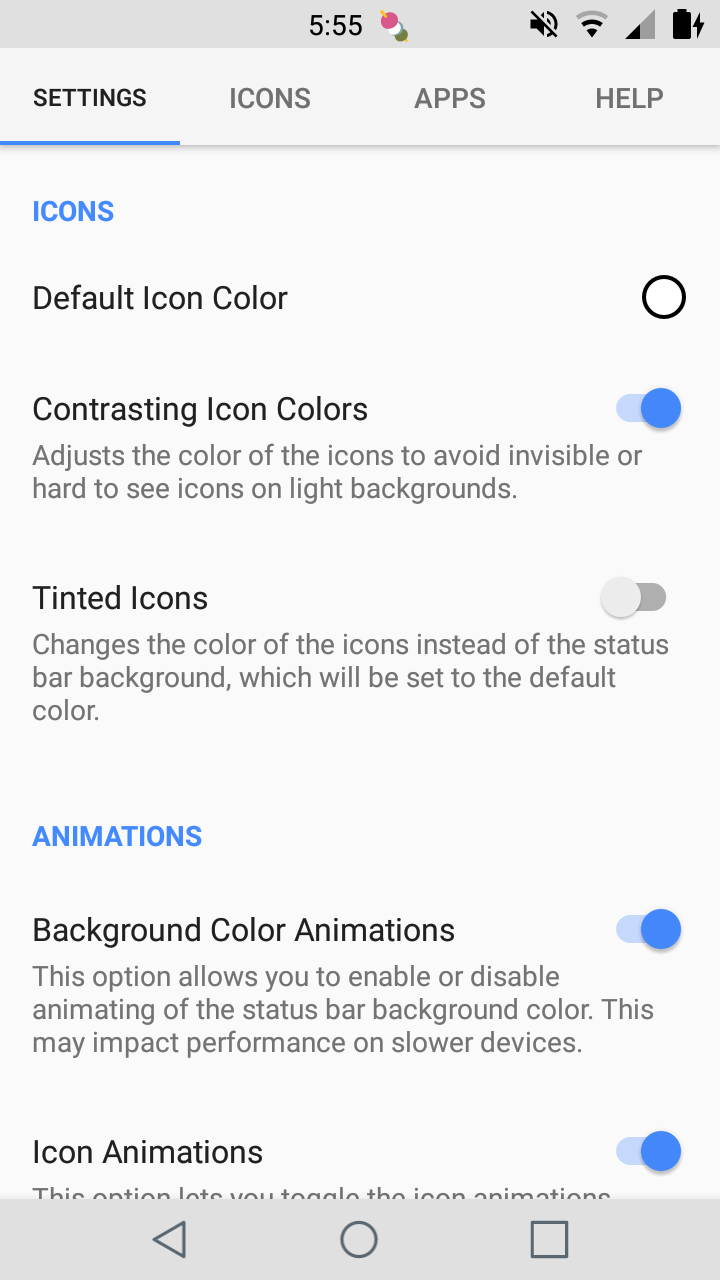Click the cellular signal icon in the status bar
Image resolution: width=720 pixels, height=1280 pixels.
[x=641, y=24]
